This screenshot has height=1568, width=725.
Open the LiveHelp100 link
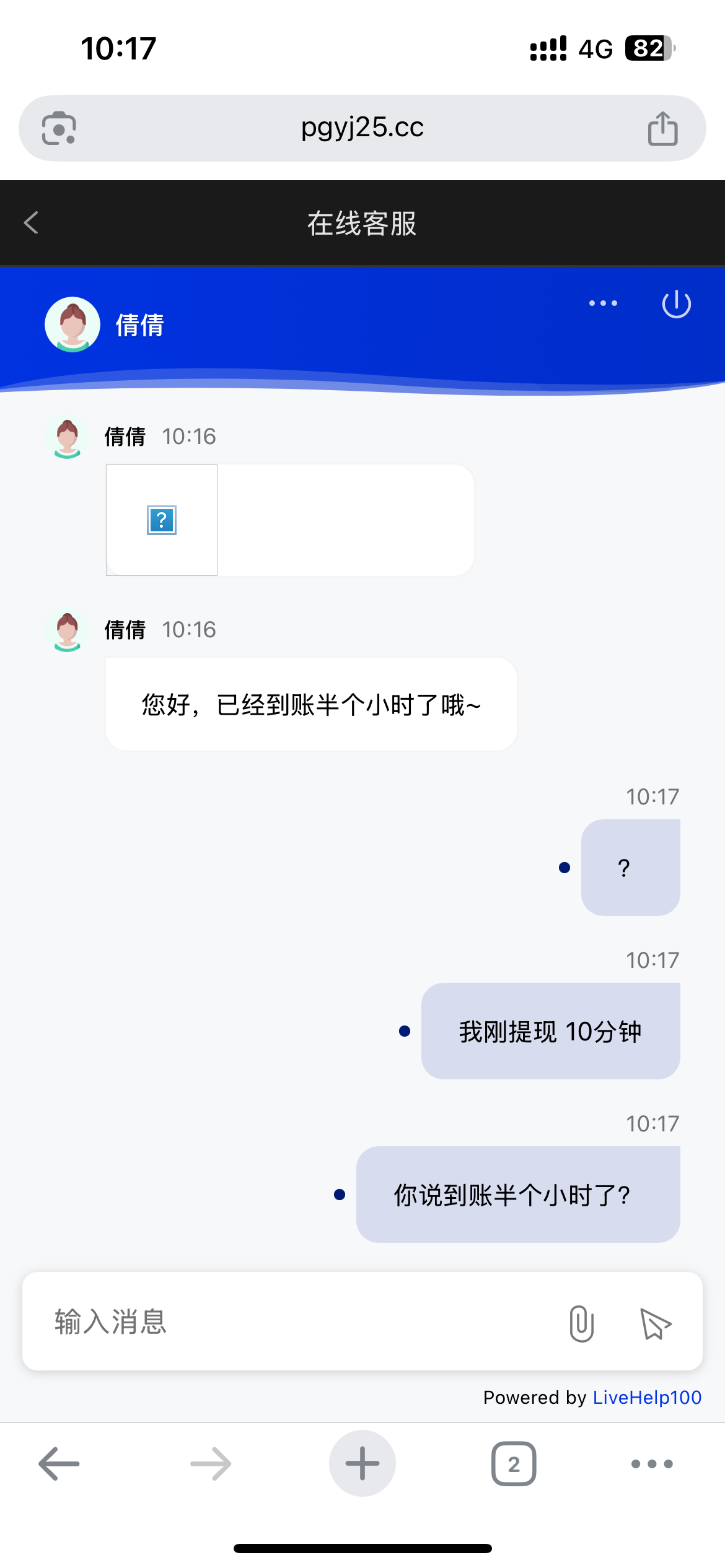pos(647,1398)
